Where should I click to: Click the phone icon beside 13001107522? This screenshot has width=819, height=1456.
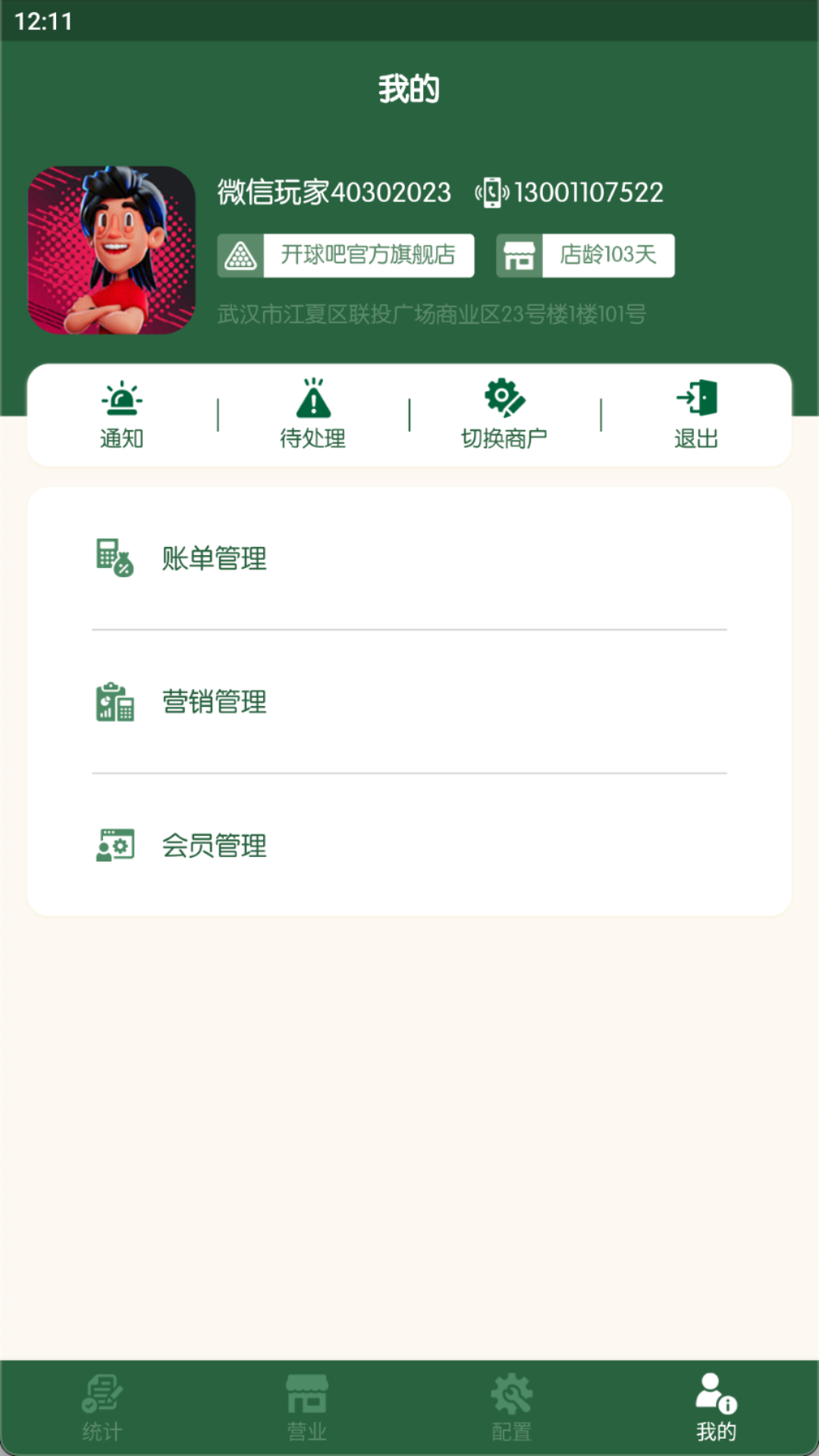pyautogui.click(x=491, y=192)
